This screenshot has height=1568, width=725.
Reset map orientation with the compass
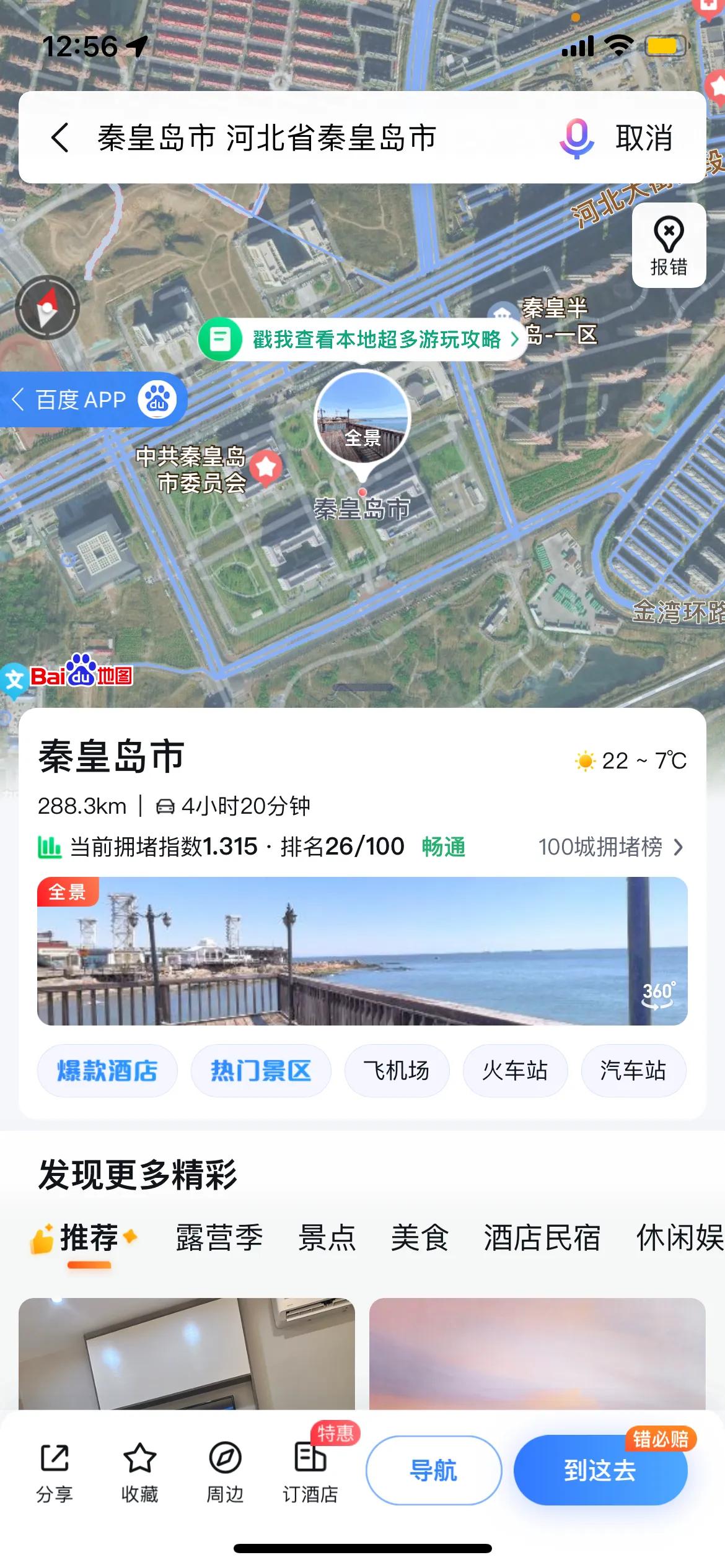coord(48,308)
